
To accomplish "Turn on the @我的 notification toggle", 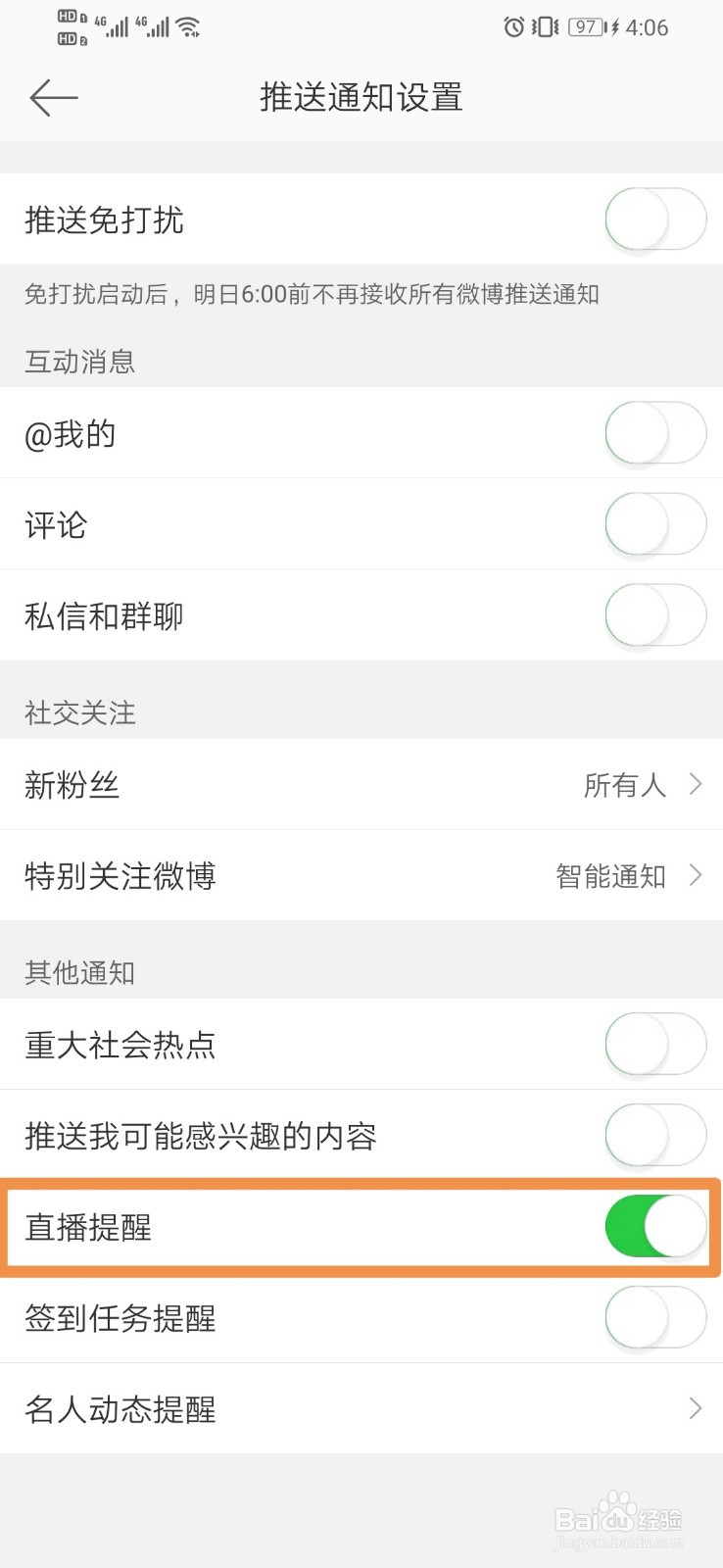I will (654, 433).
